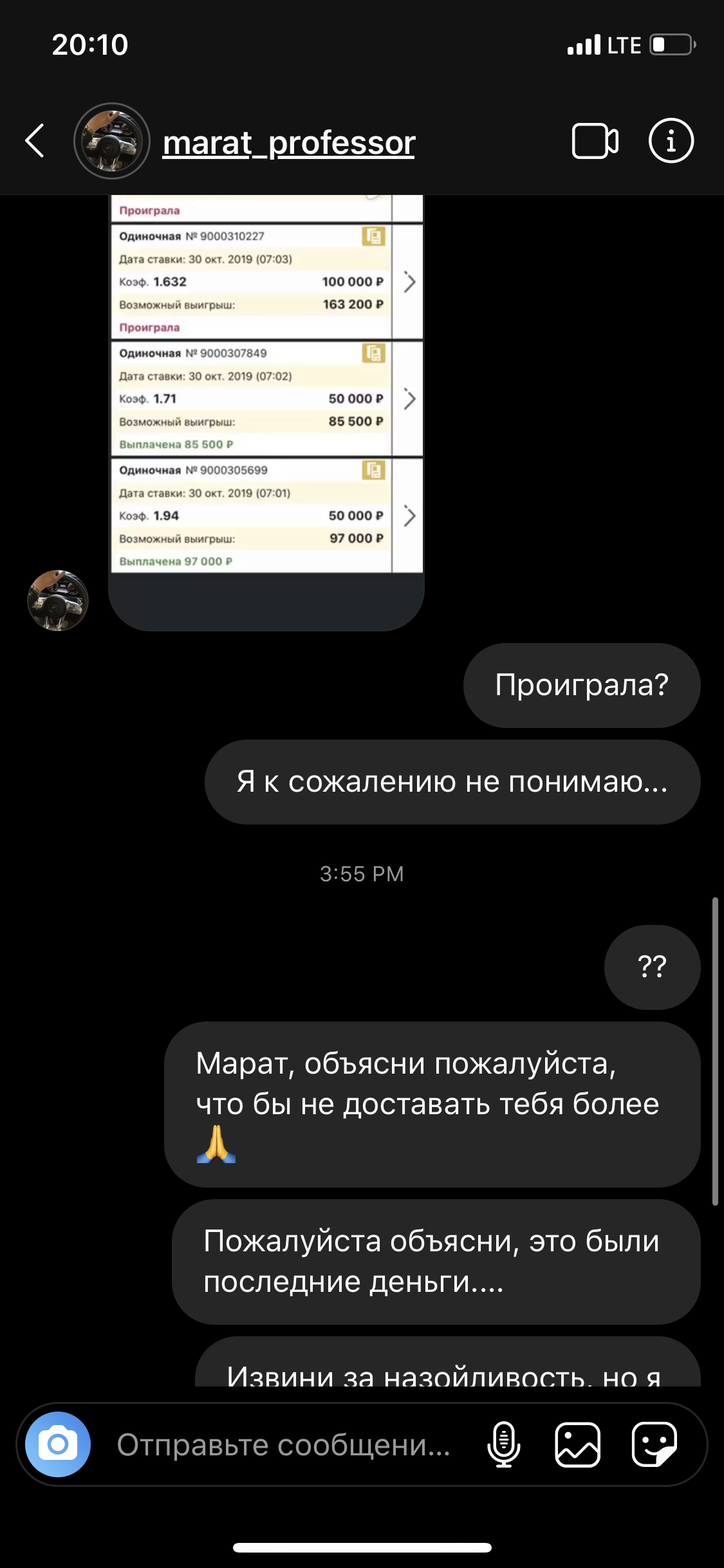Open marat_professor profile from the header

(288, 142)
